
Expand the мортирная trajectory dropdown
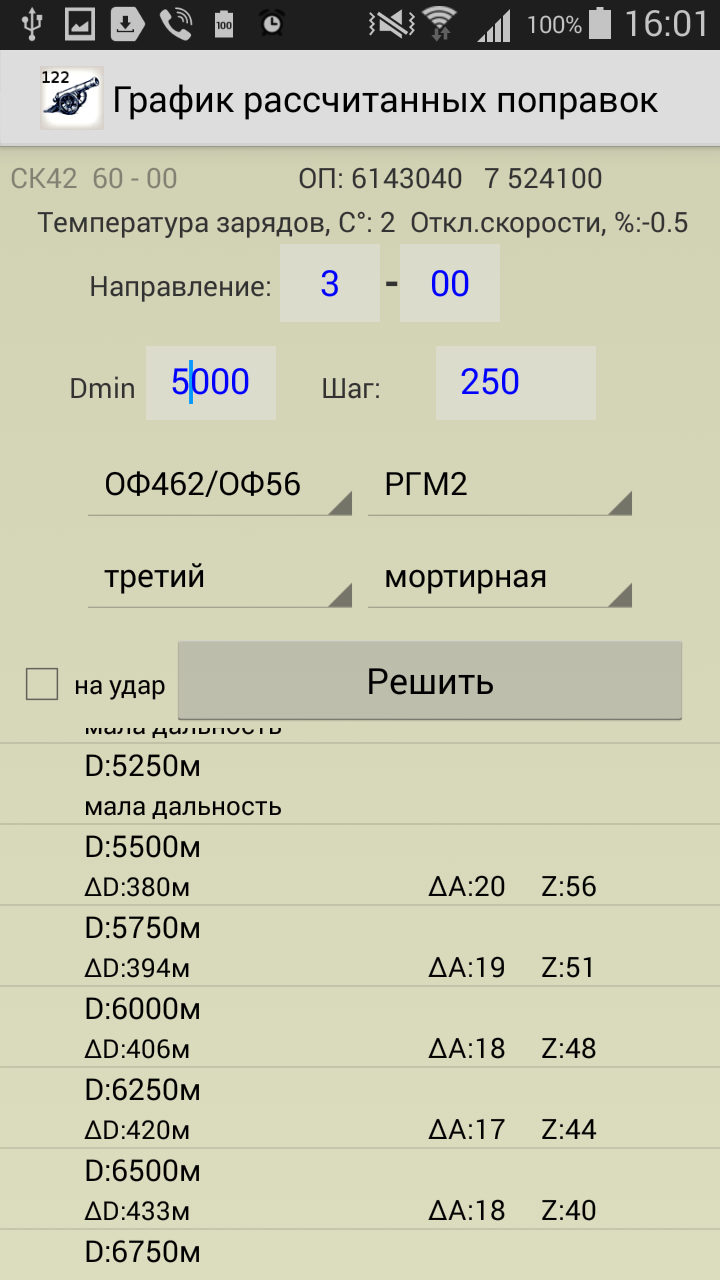pyautogui.click(x=500, y=578)
